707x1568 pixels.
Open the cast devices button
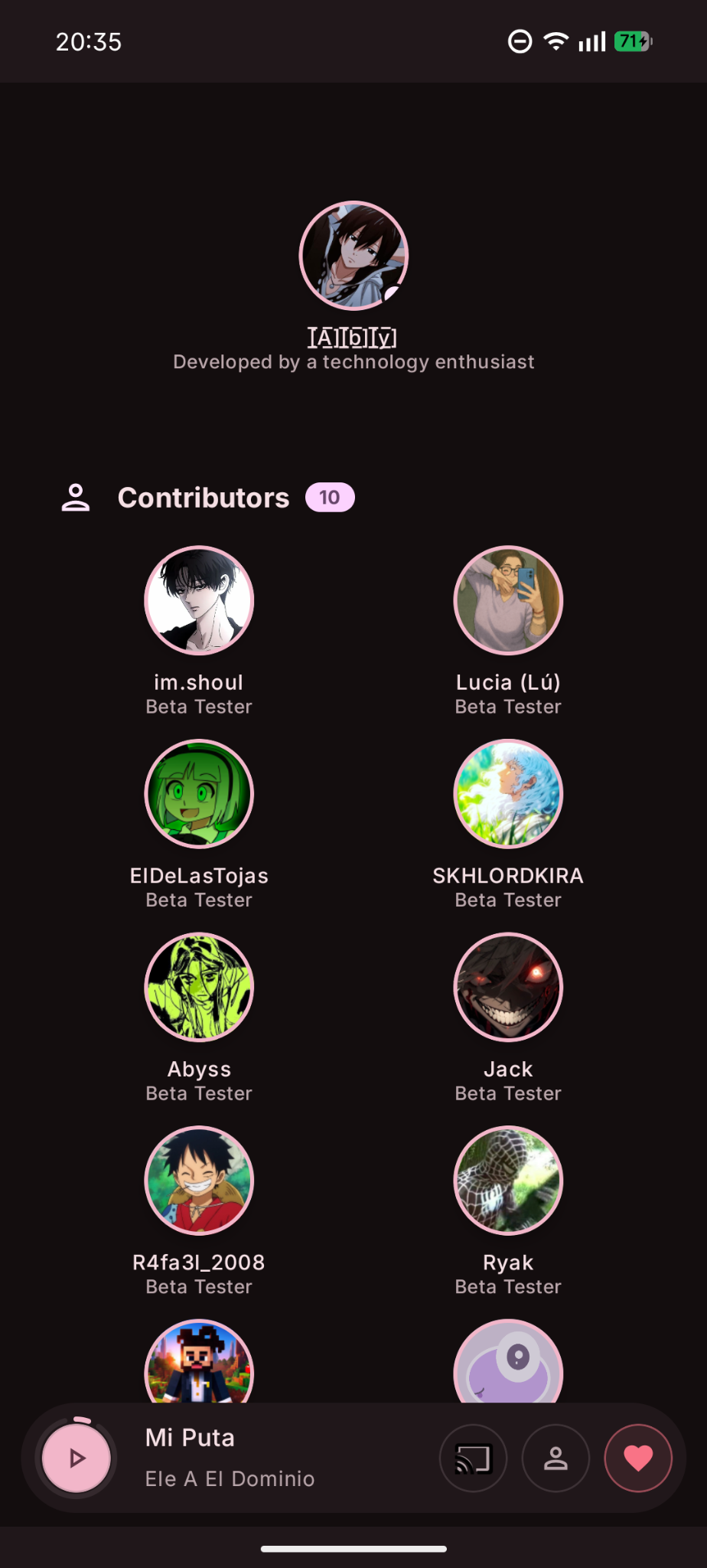(x=473, y=1458)
